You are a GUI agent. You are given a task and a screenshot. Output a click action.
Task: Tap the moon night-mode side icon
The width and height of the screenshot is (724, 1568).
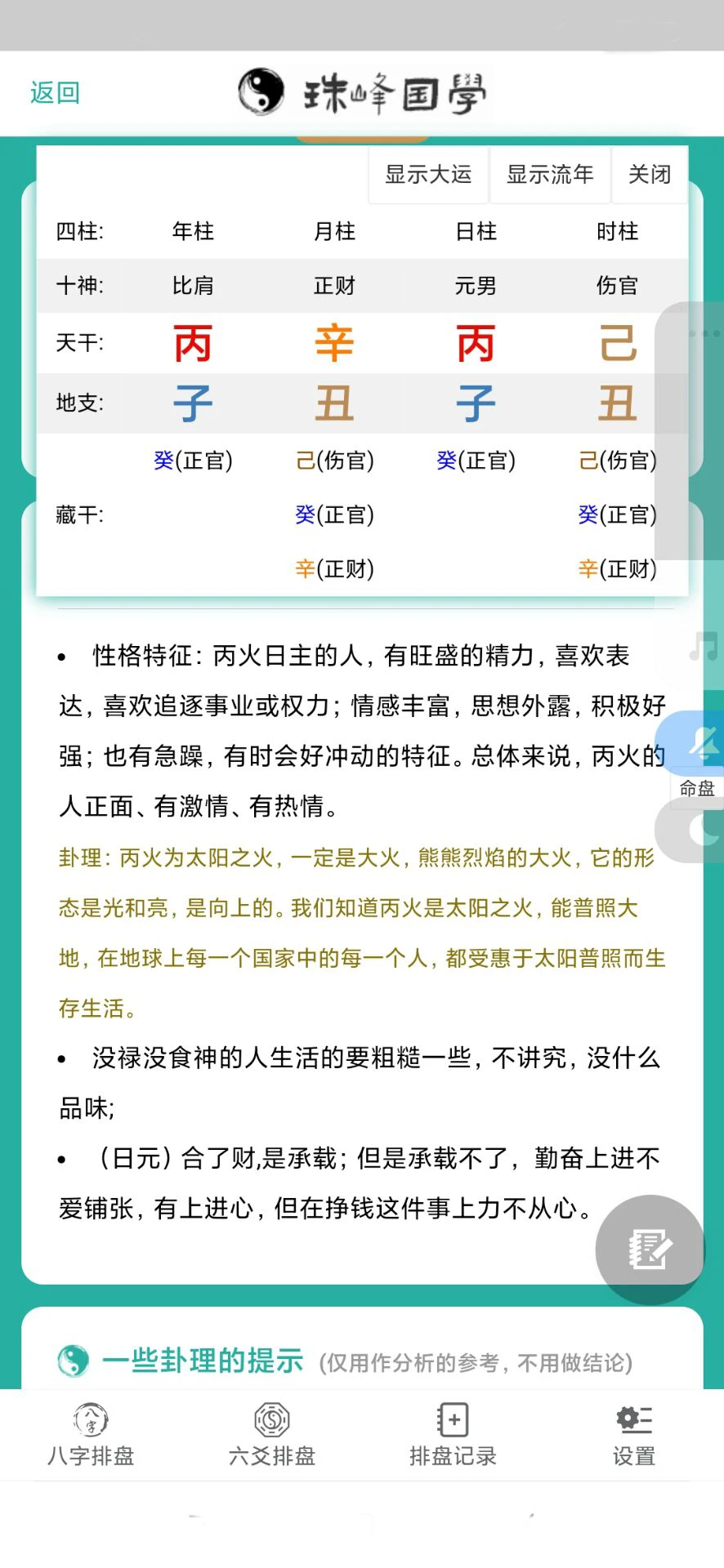703,831
